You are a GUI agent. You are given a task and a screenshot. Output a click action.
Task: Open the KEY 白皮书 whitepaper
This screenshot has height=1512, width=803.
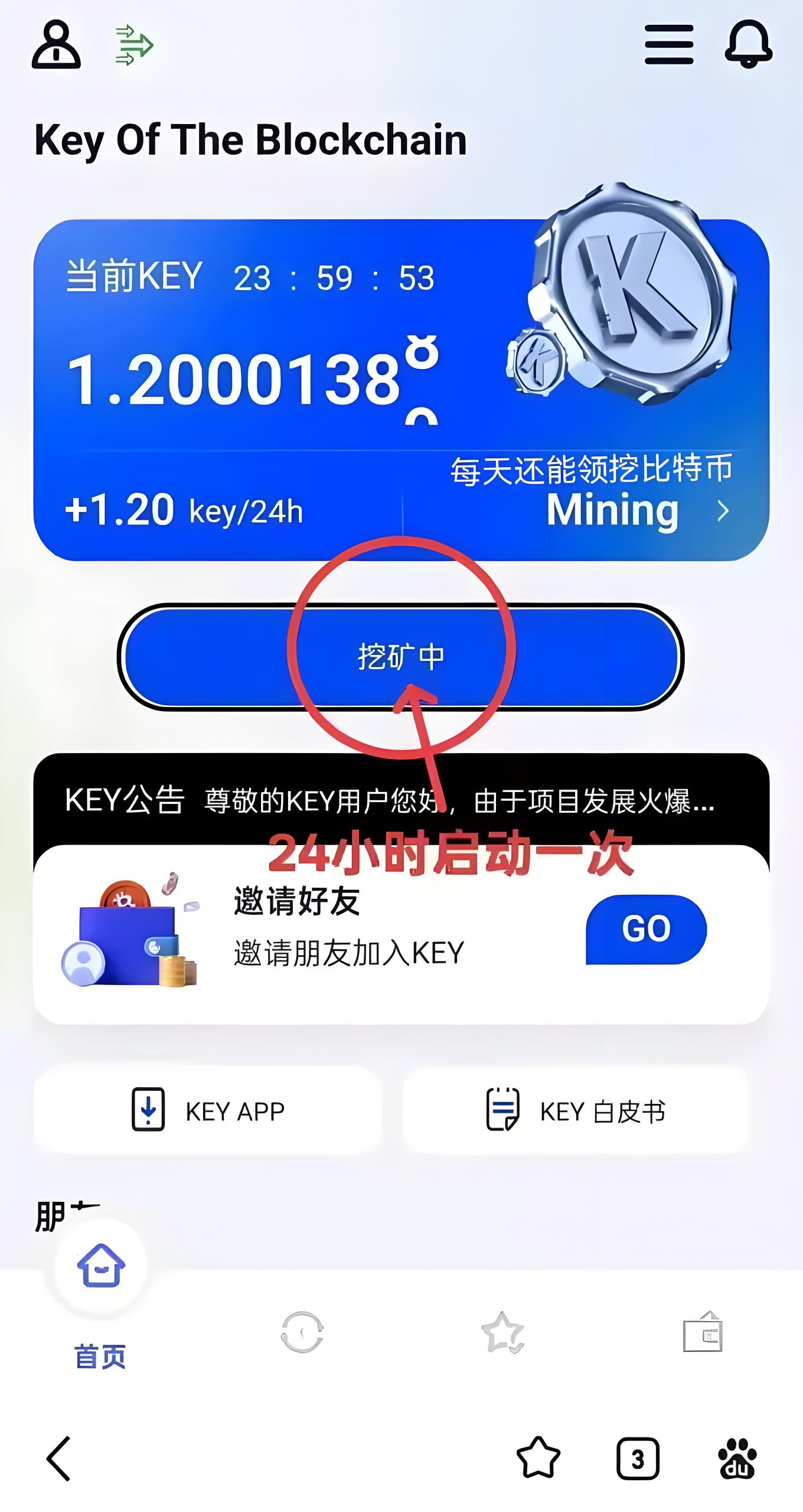point(576,1110)
